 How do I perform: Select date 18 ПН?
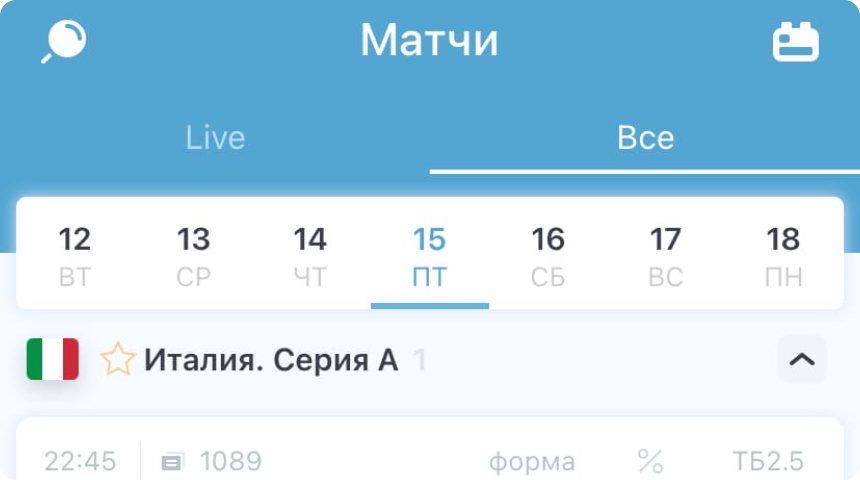783,255
